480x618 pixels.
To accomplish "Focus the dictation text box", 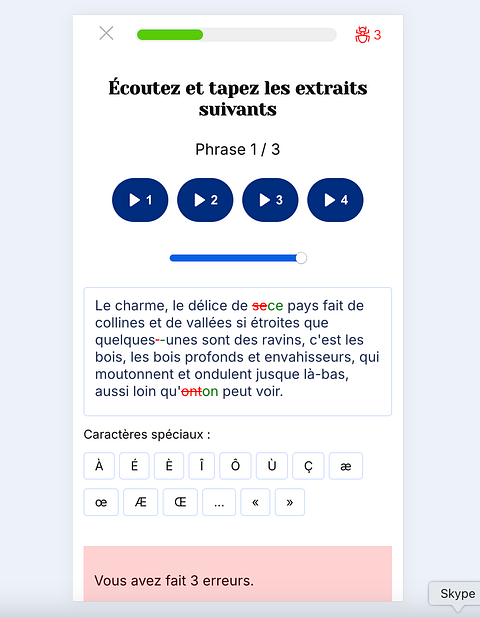I will point(238,352).
